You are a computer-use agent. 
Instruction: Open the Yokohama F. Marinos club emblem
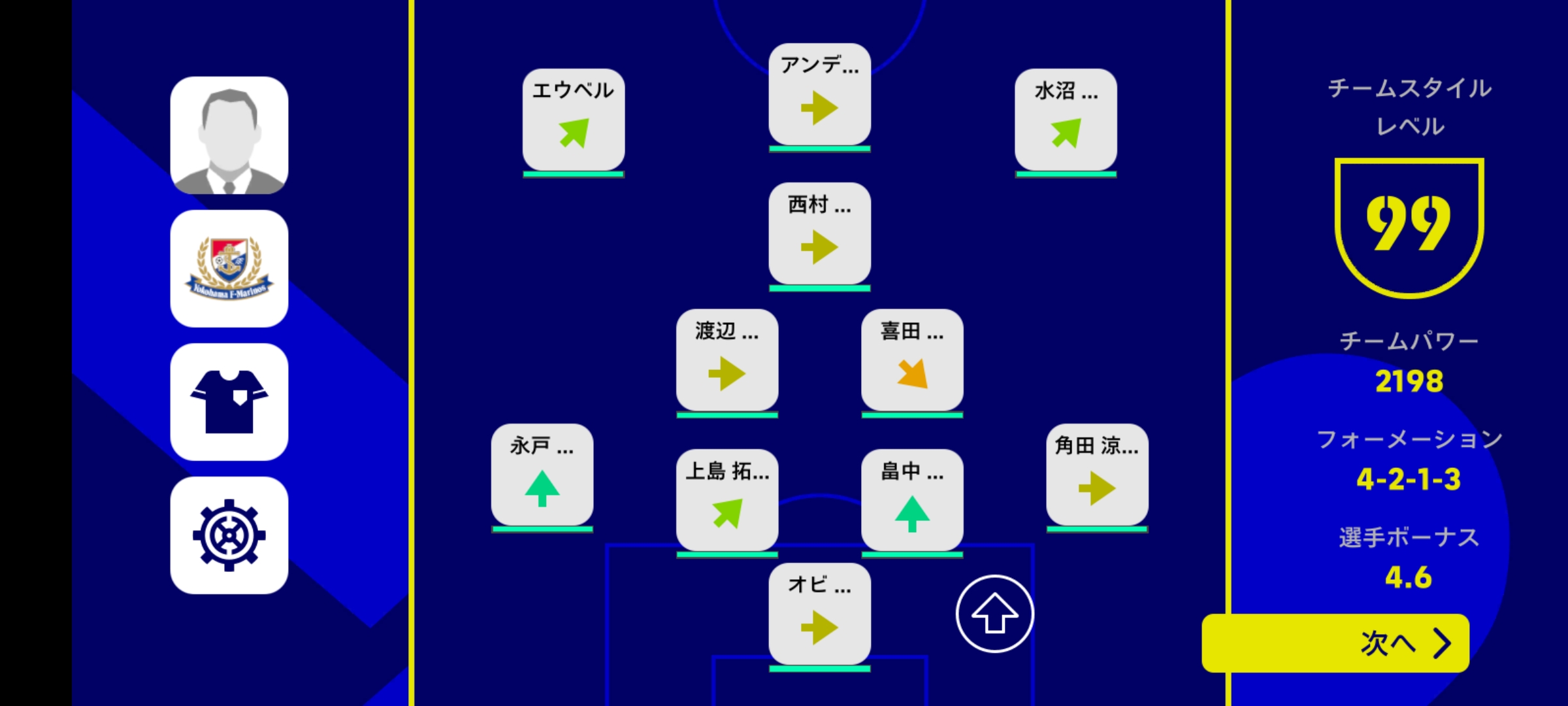229,269
